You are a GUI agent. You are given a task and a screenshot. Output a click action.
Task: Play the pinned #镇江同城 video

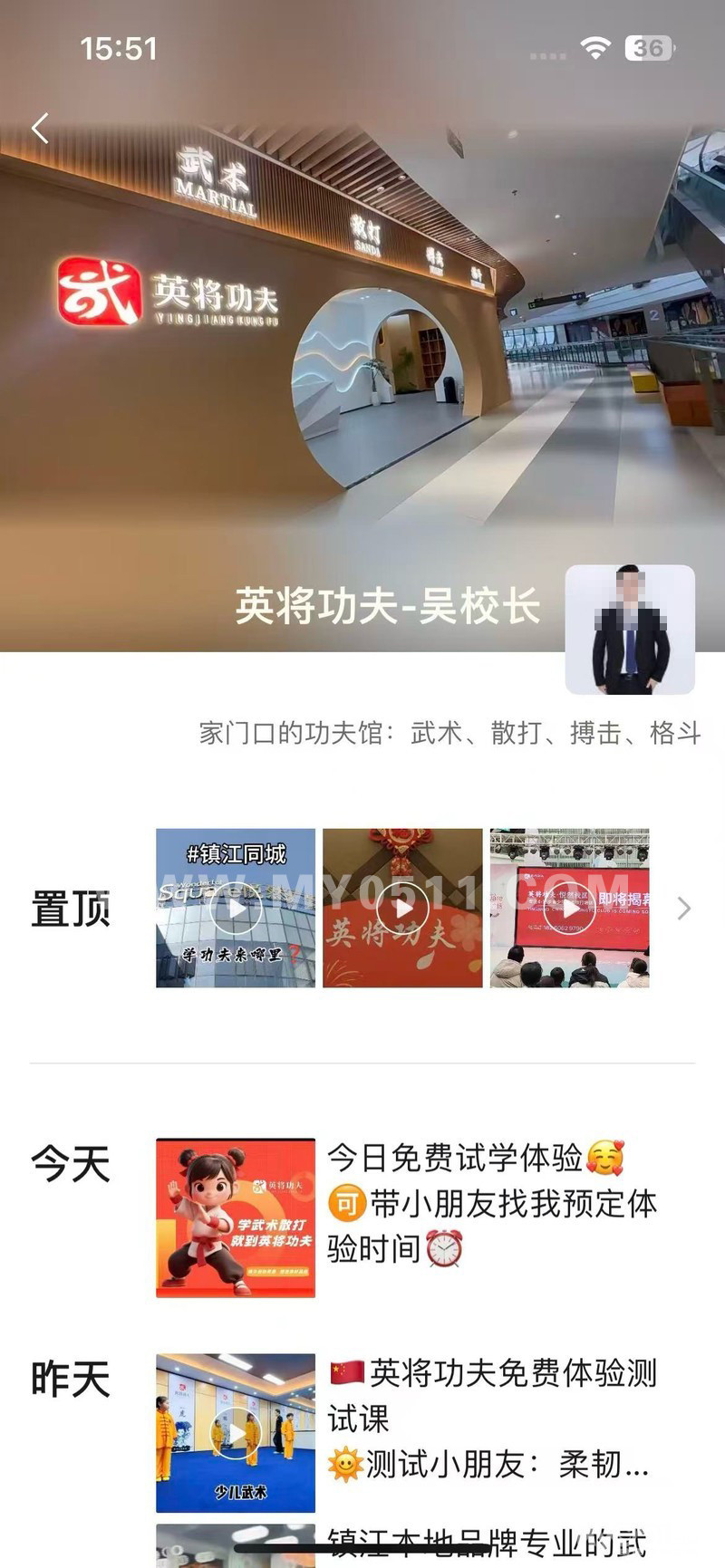click(x=236, y=908)
